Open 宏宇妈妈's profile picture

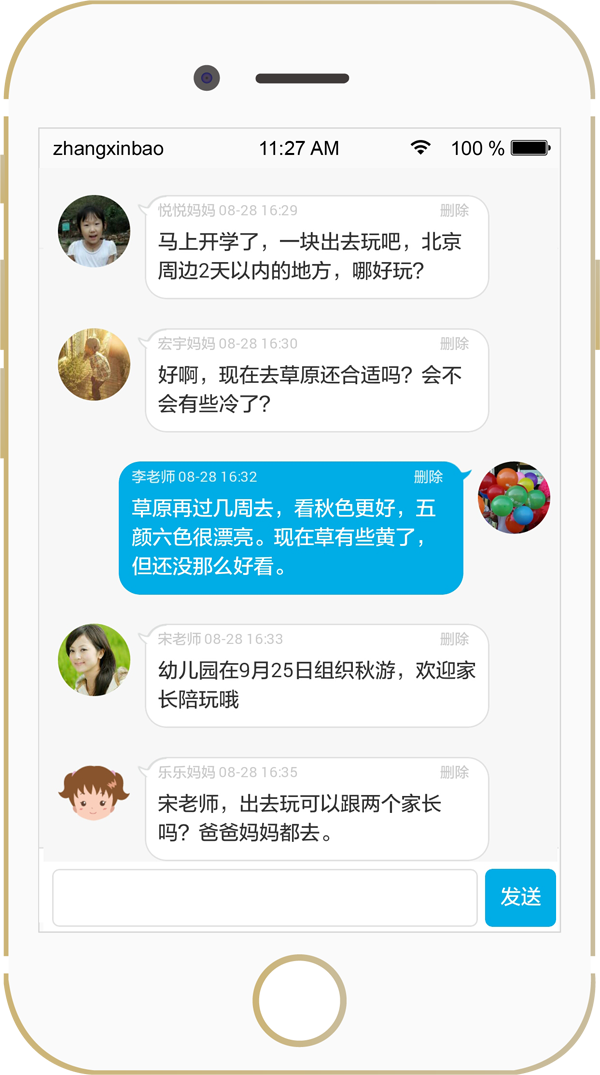click(94, 365)
